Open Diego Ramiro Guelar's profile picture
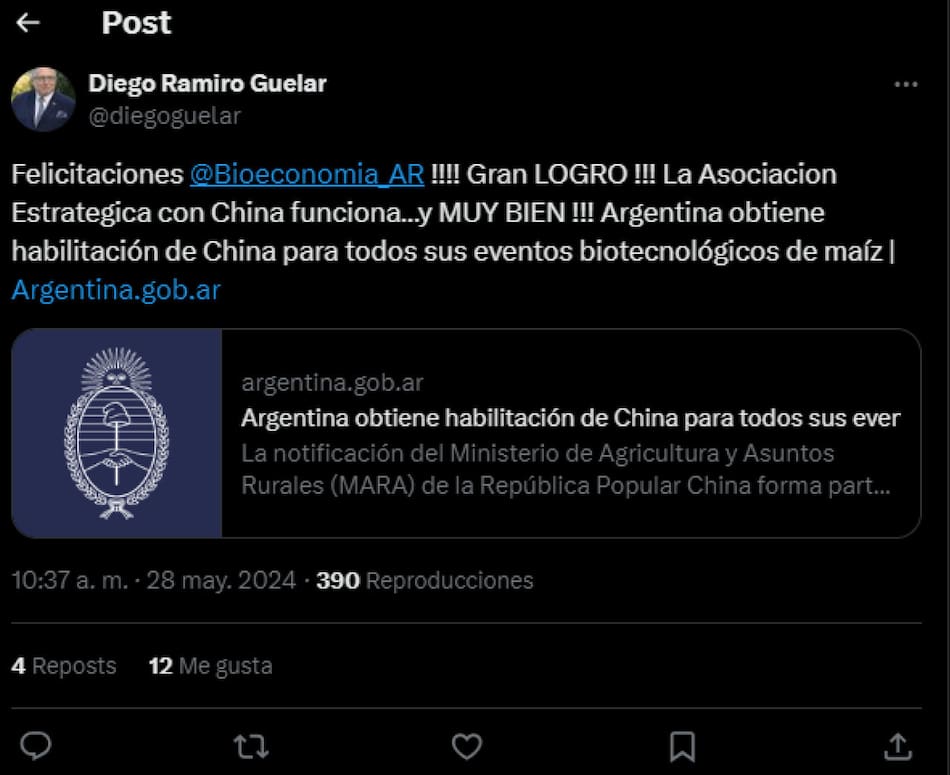This screenshot has width=950, height=775. pos(43,100)
